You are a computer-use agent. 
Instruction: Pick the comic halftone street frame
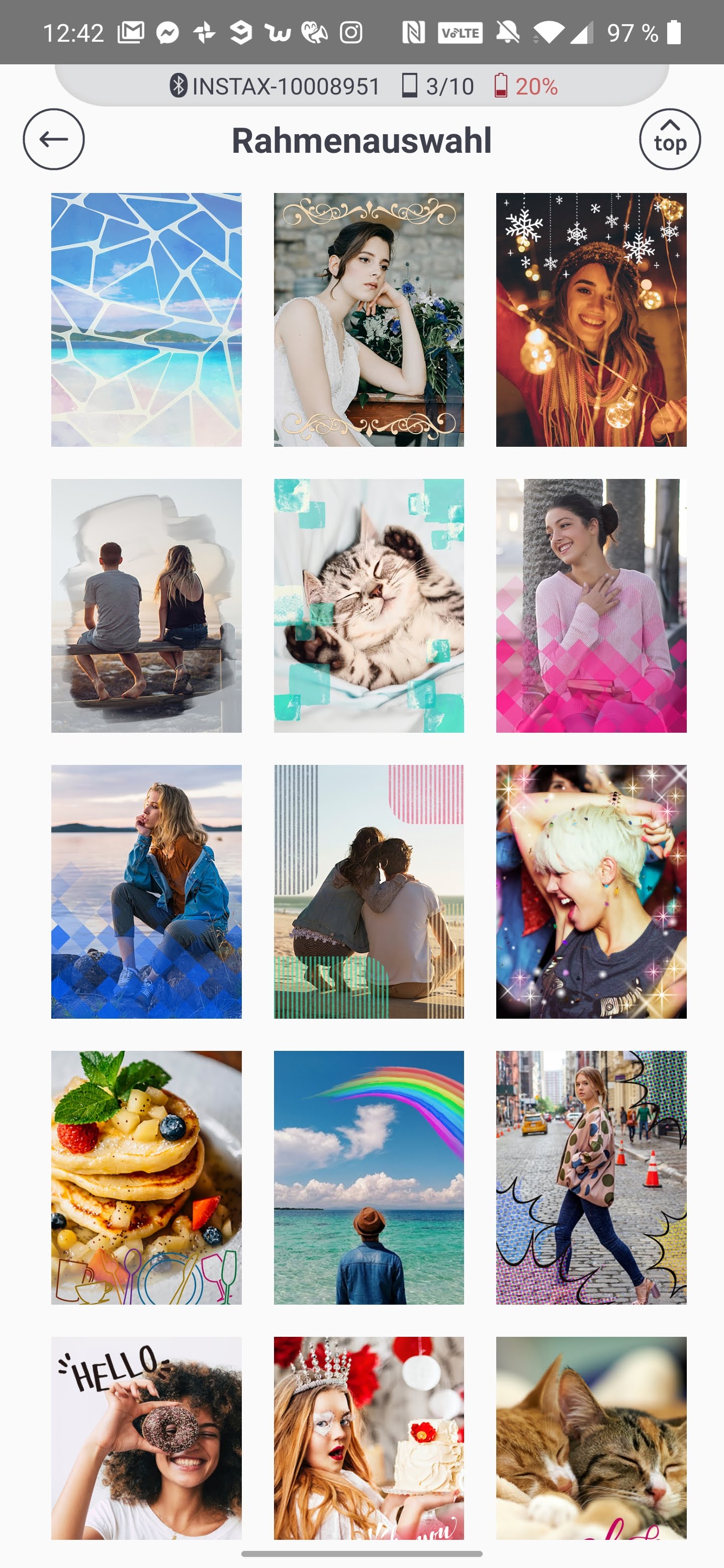click(x=591, y=1177)
